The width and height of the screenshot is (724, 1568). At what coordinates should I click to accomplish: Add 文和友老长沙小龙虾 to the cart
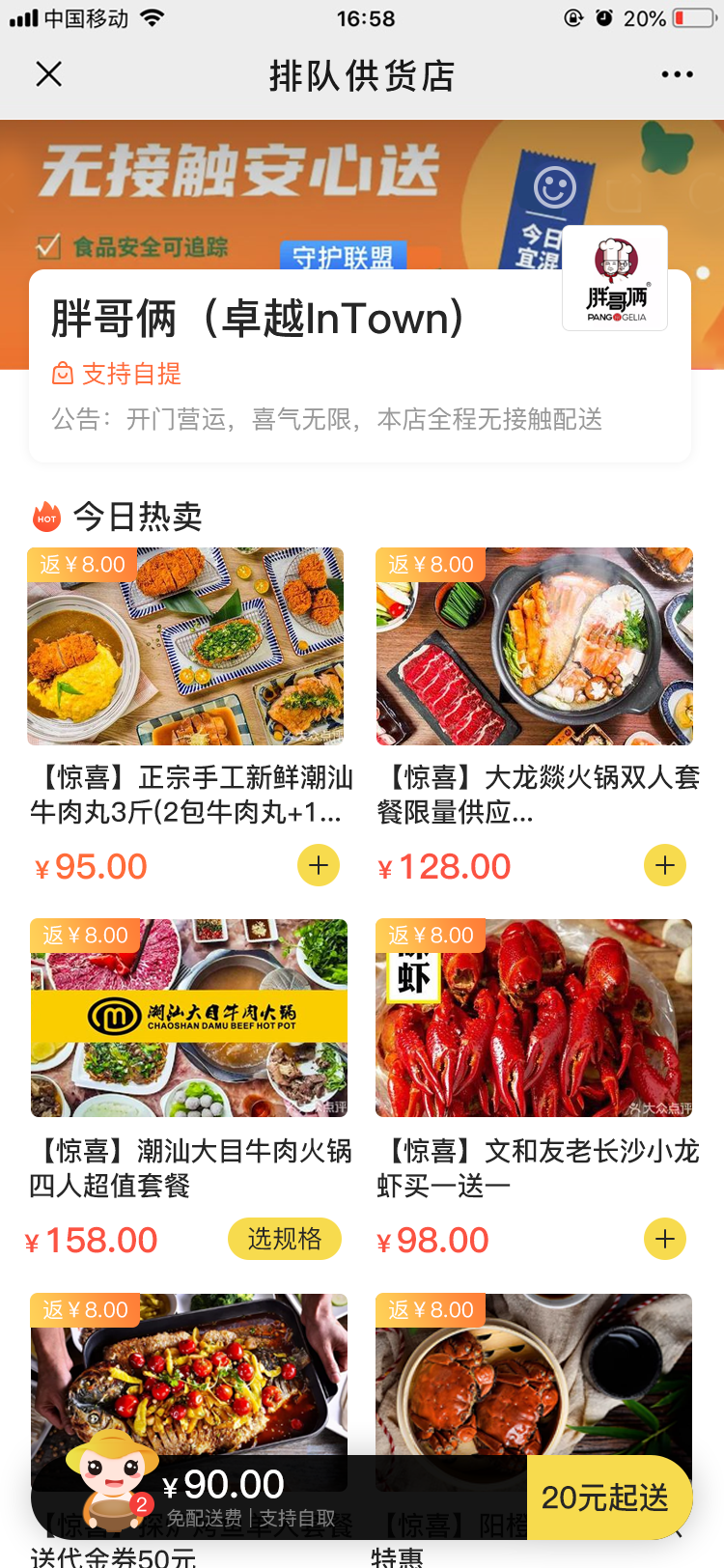[x=665, y=1239]
